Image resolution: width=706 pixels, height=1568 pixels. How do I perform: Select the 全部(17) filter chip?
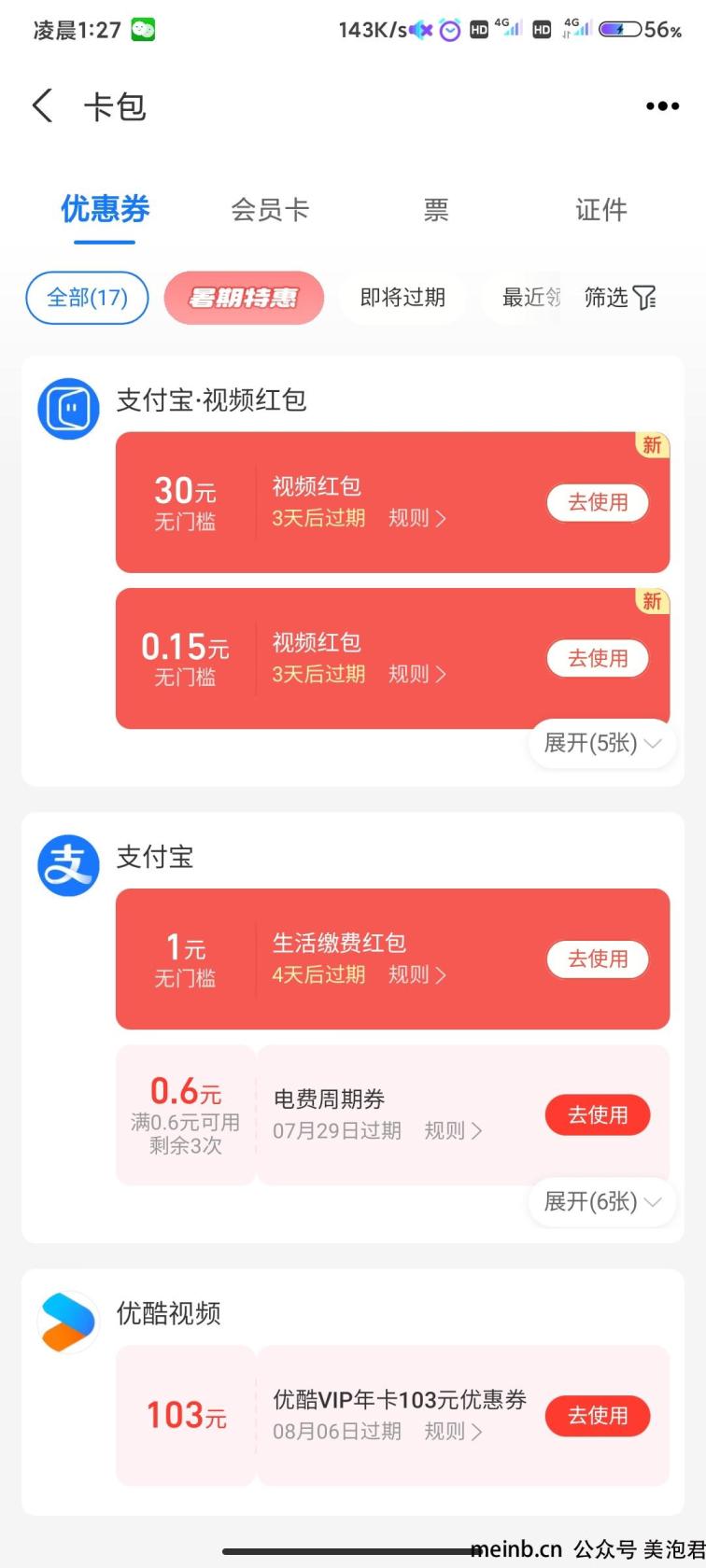click(x=87, y=298)
